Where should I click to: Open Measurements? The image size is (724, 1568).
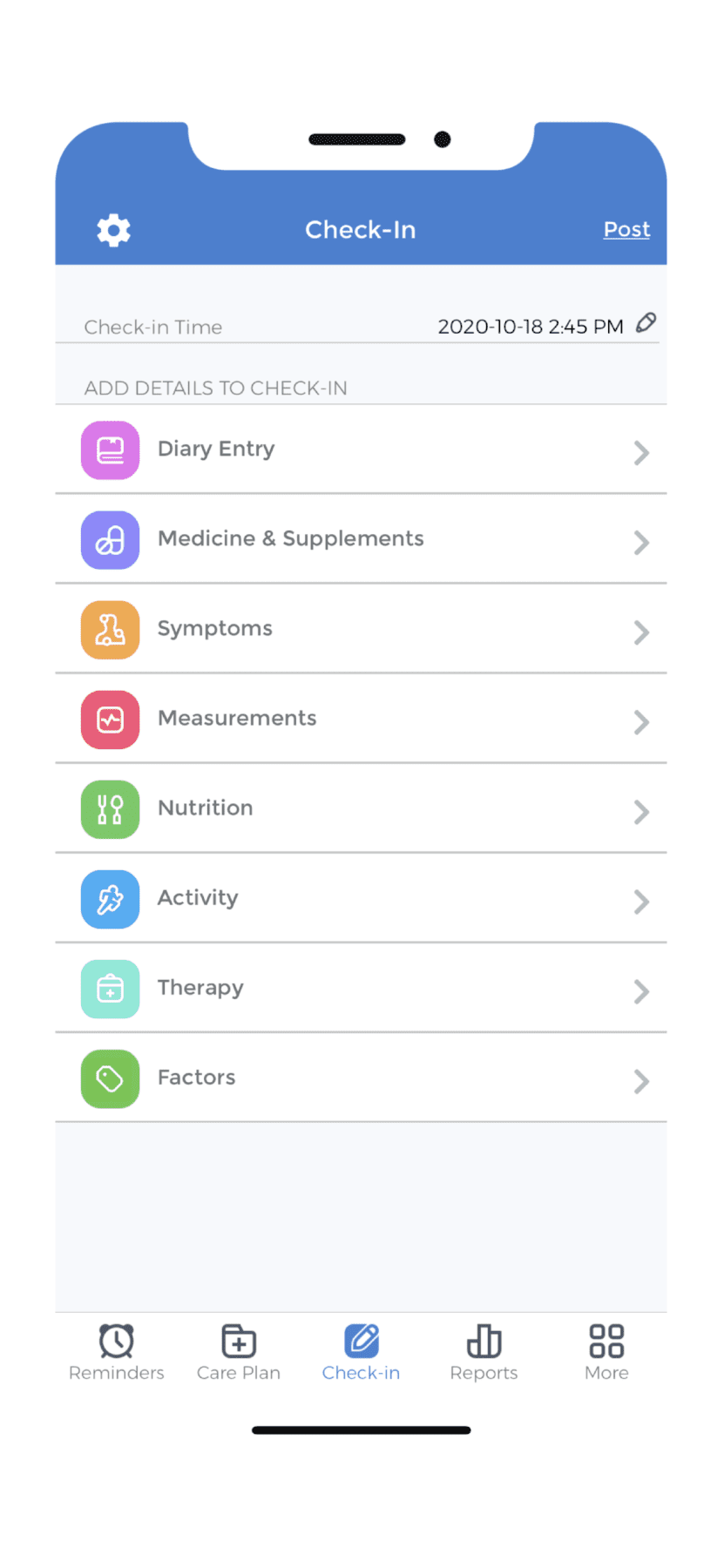click(361, 719)
